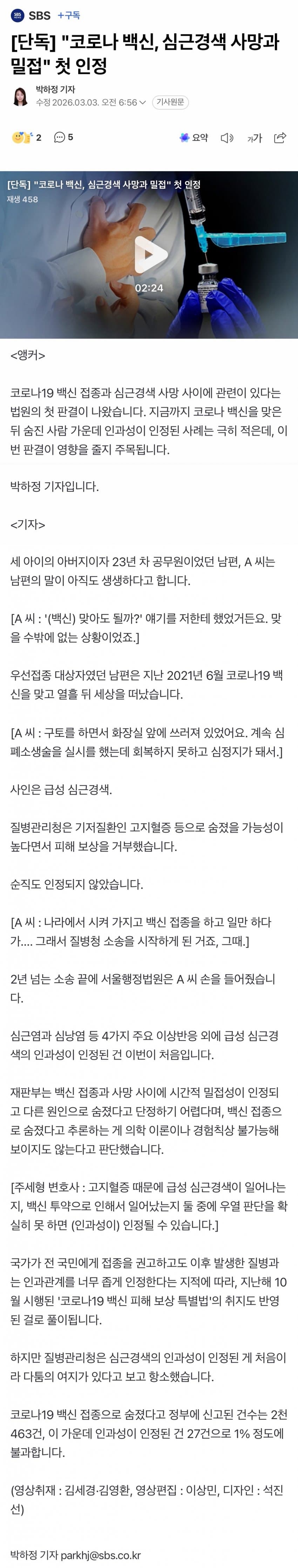
Task: Change font size with 가가
Action: coord(254,138)
